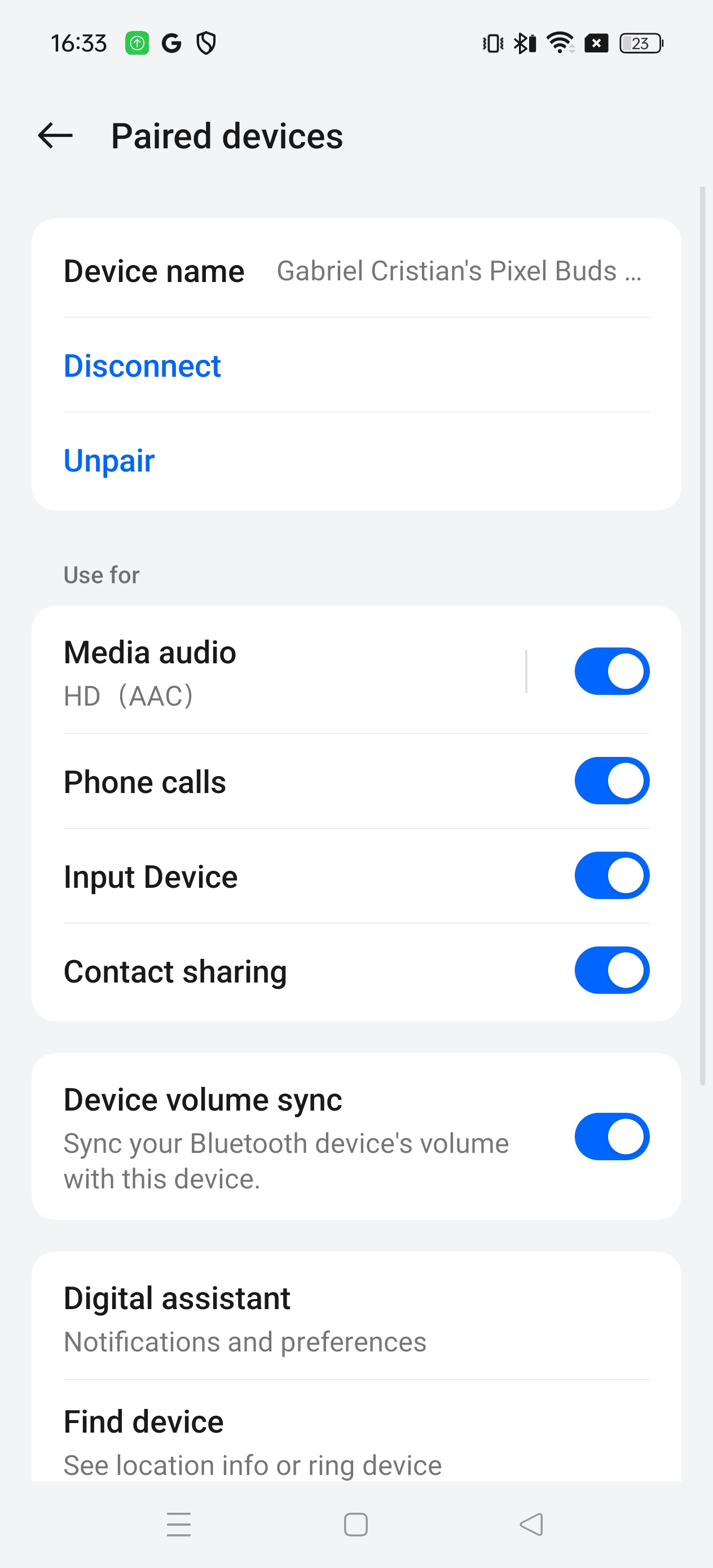This screenshot has width=713, height=1568.
Task: Switch off Contact sharing
Action: point(611,970)
